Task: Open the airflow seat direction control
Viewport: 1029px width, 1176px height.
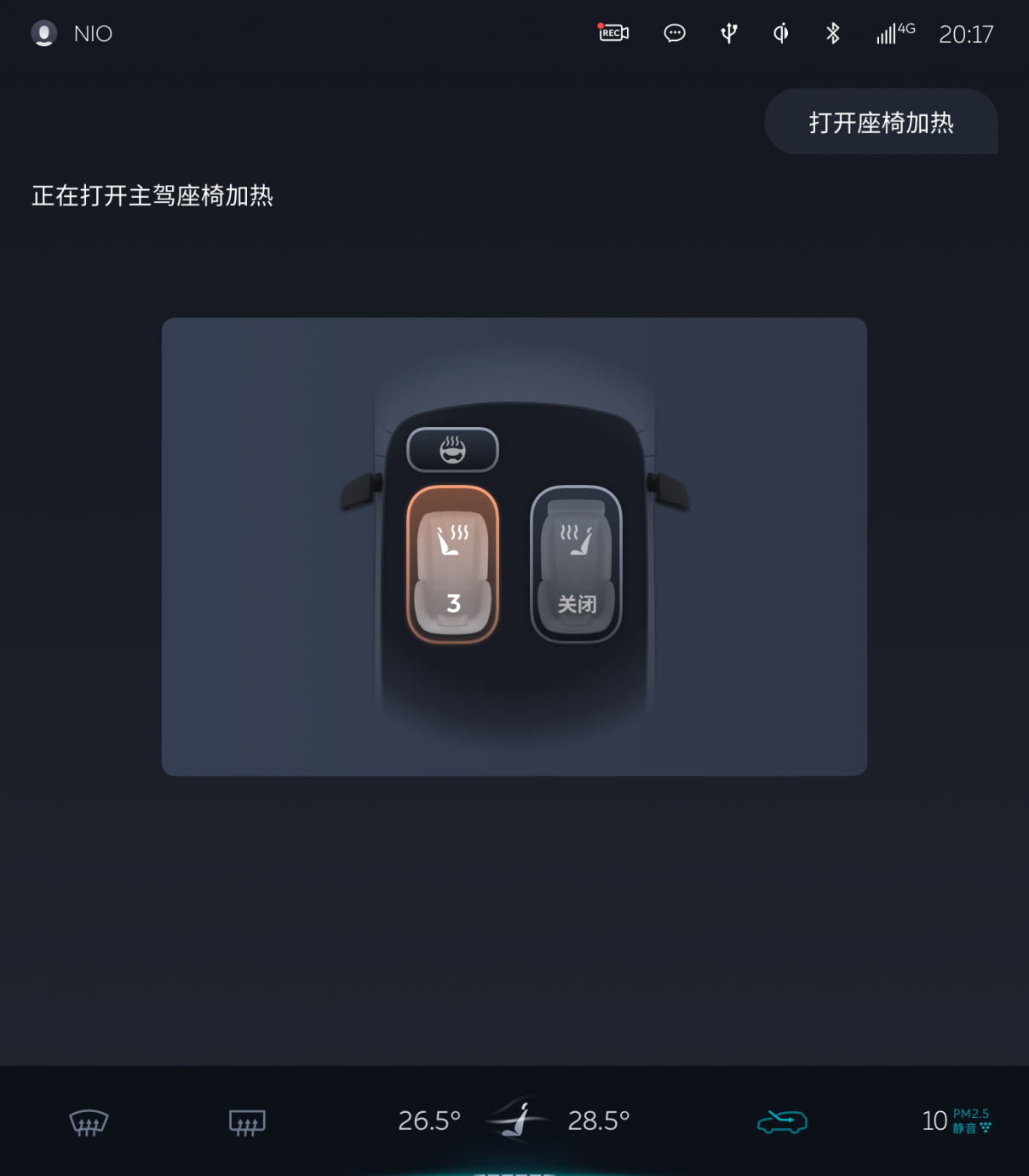Action: (x=515, y=1119)
